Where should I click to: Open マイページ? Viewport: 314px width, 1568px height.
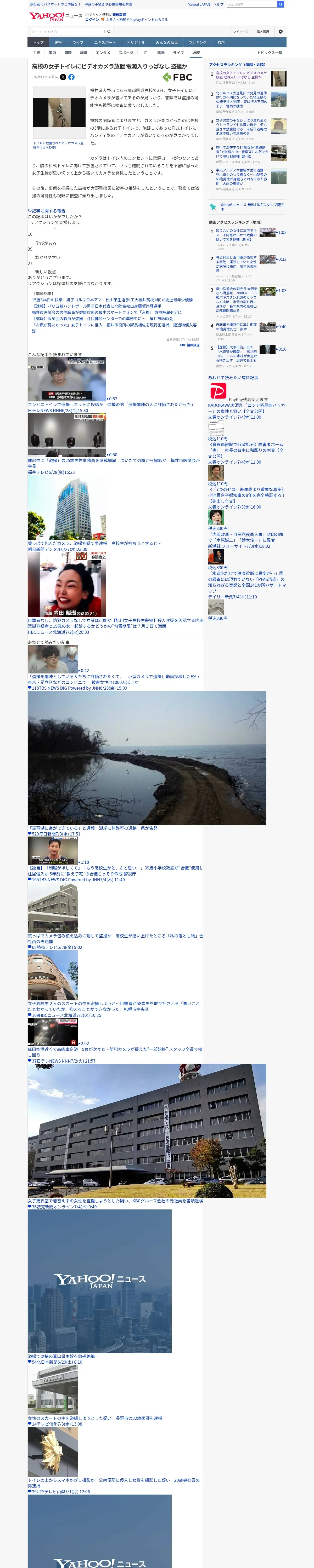pyautogui.click(x=240, y=32)
